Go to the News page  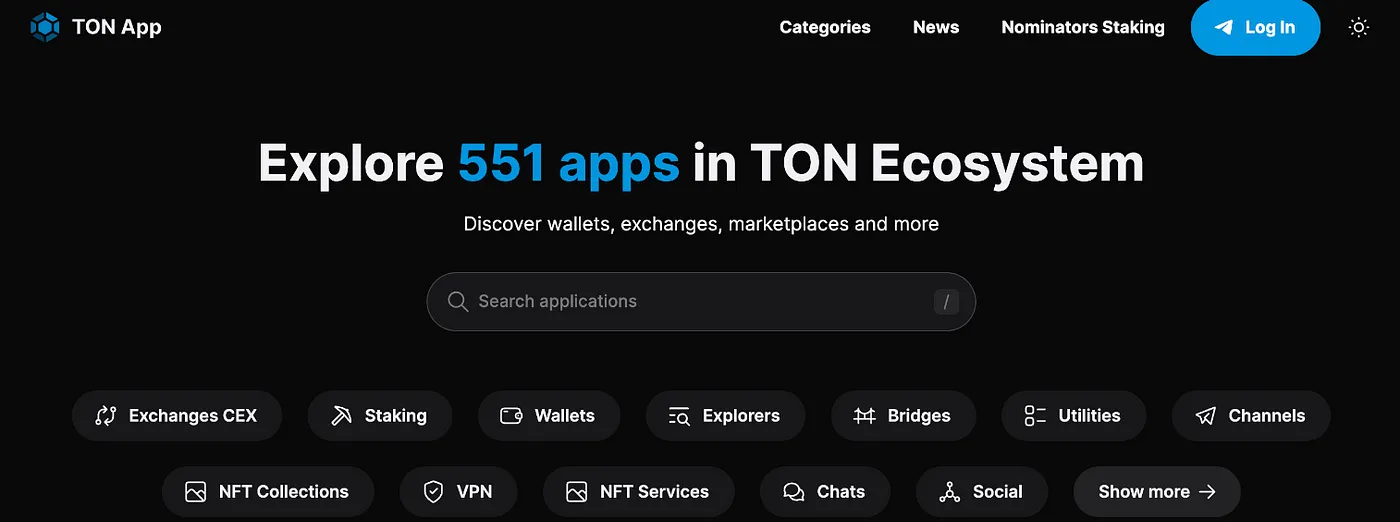pos(936,28)
